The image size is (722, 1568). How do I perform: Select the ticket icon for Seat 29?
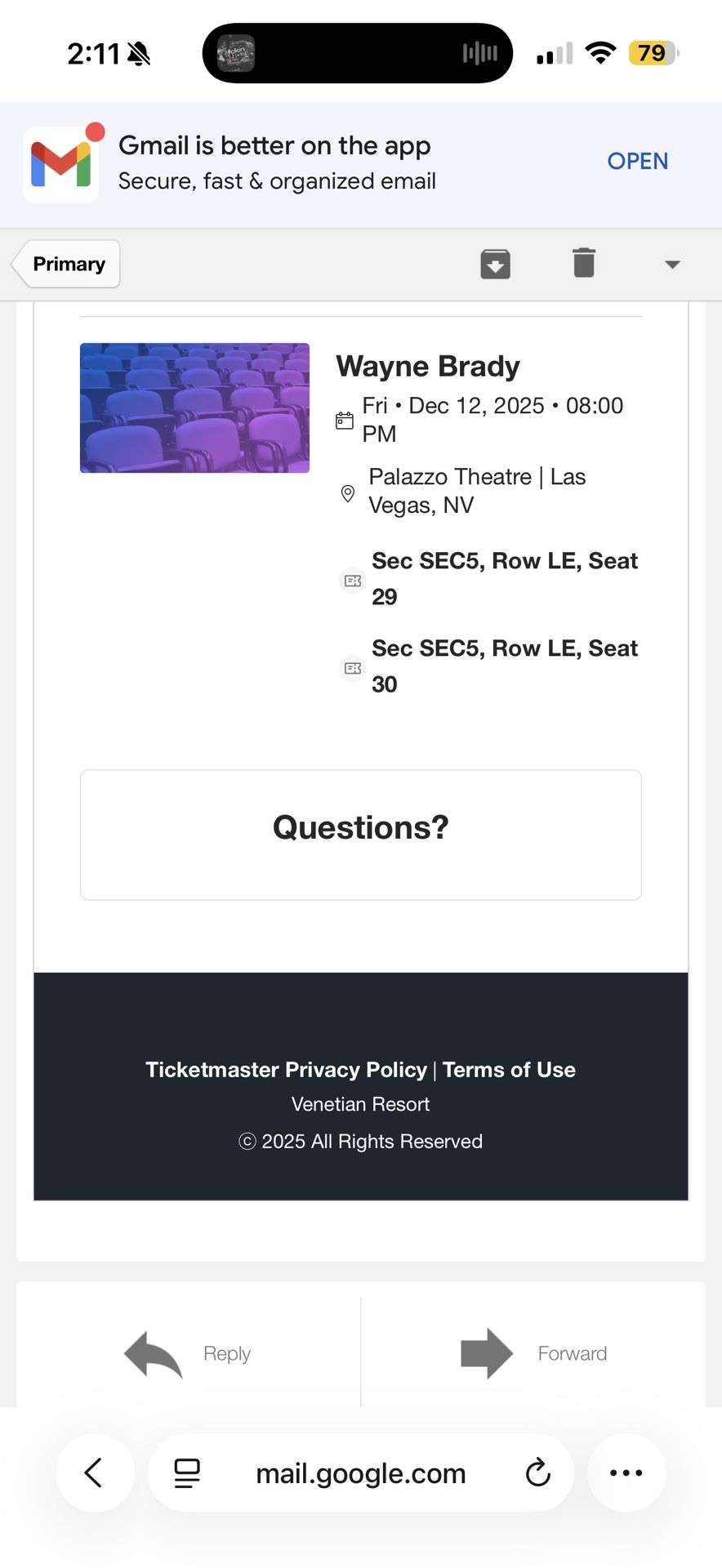tap(352, 580)
